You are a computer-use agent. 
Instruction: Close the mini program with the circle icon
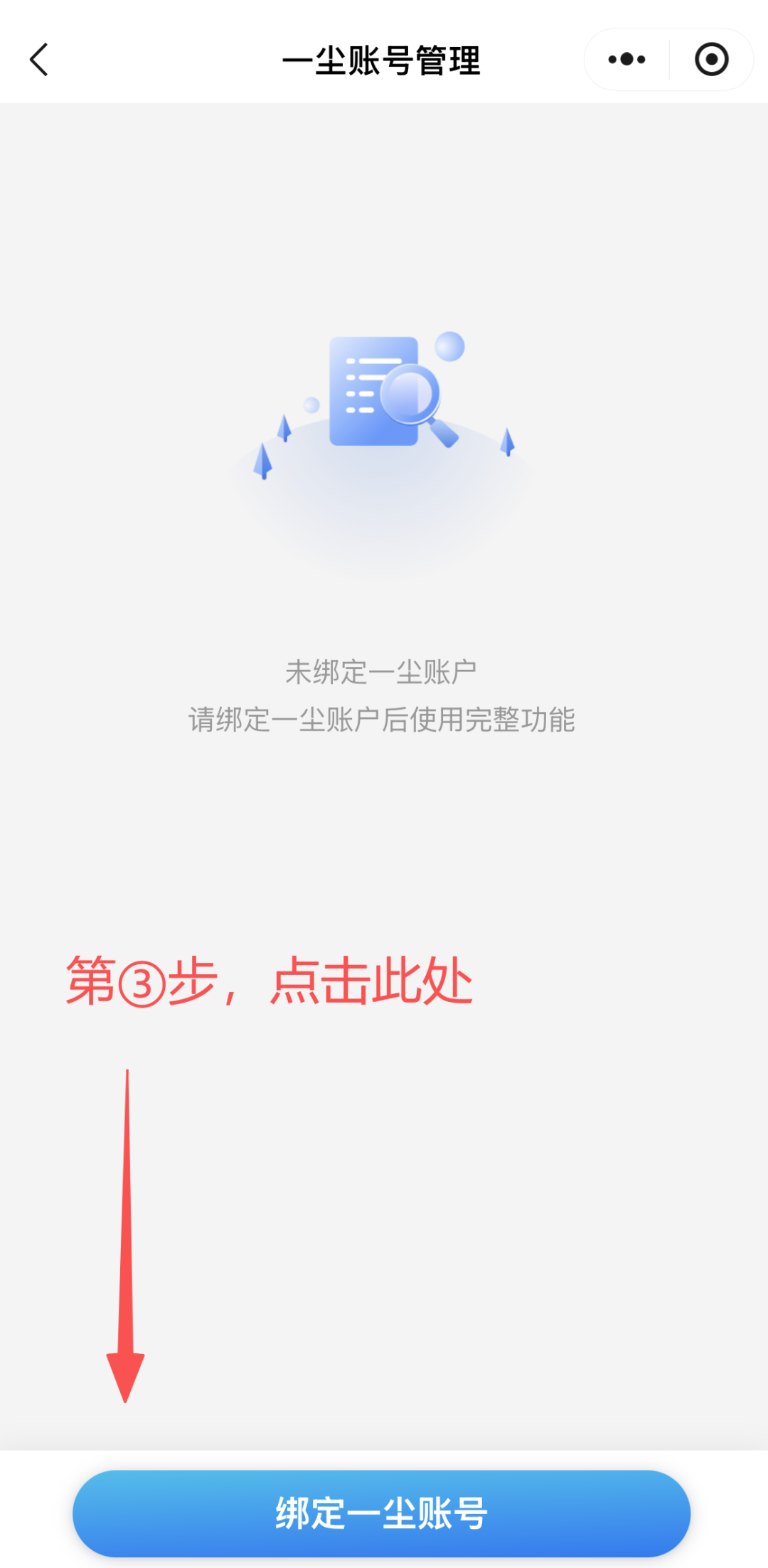tap(711, 60)
